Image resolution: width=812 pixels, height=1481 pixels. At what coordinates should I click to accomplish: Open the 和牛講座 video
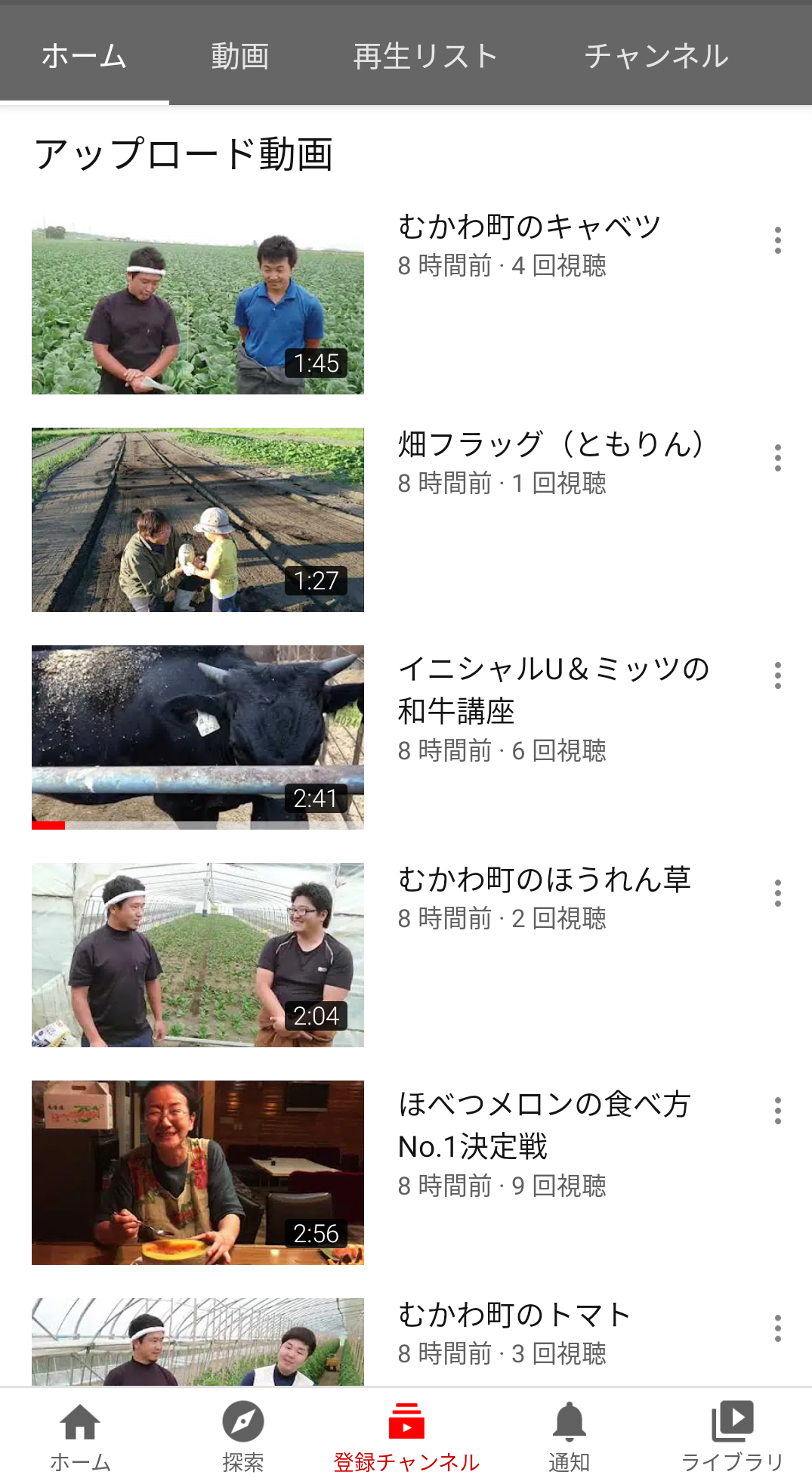pos(198,737)
